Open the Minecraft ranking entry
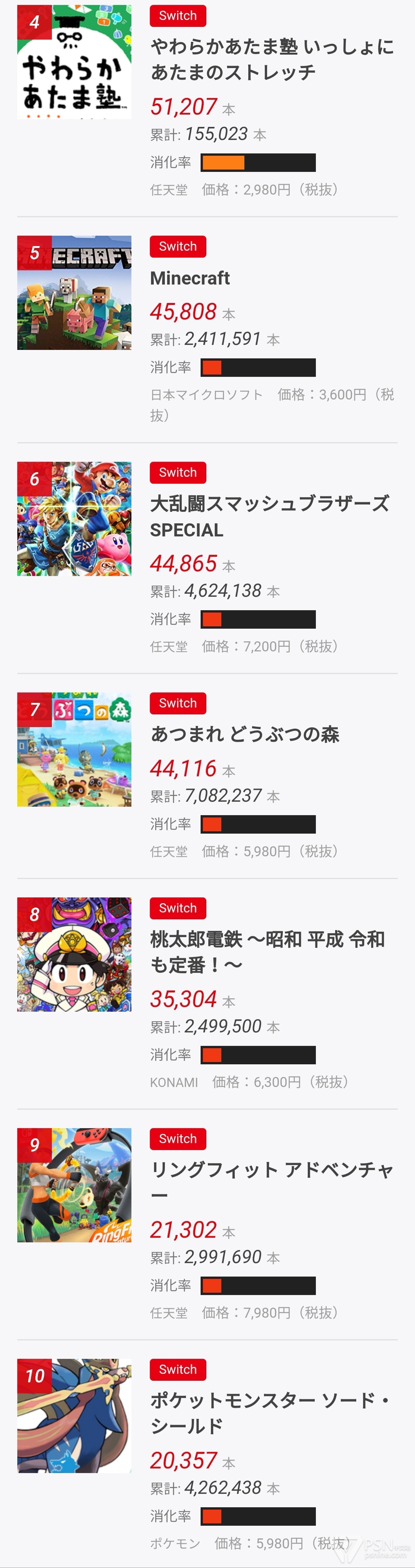 [x=190, y=278]
